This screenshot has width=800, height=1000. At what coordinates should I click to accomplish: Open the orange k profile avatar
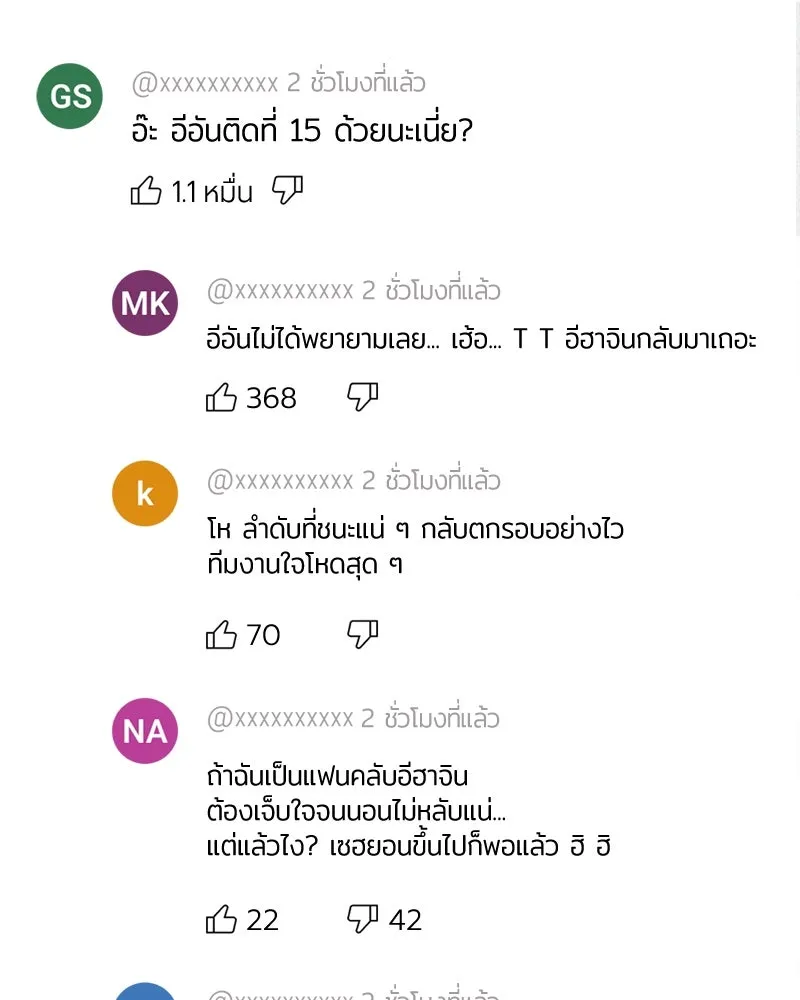(x=144, y=493)
